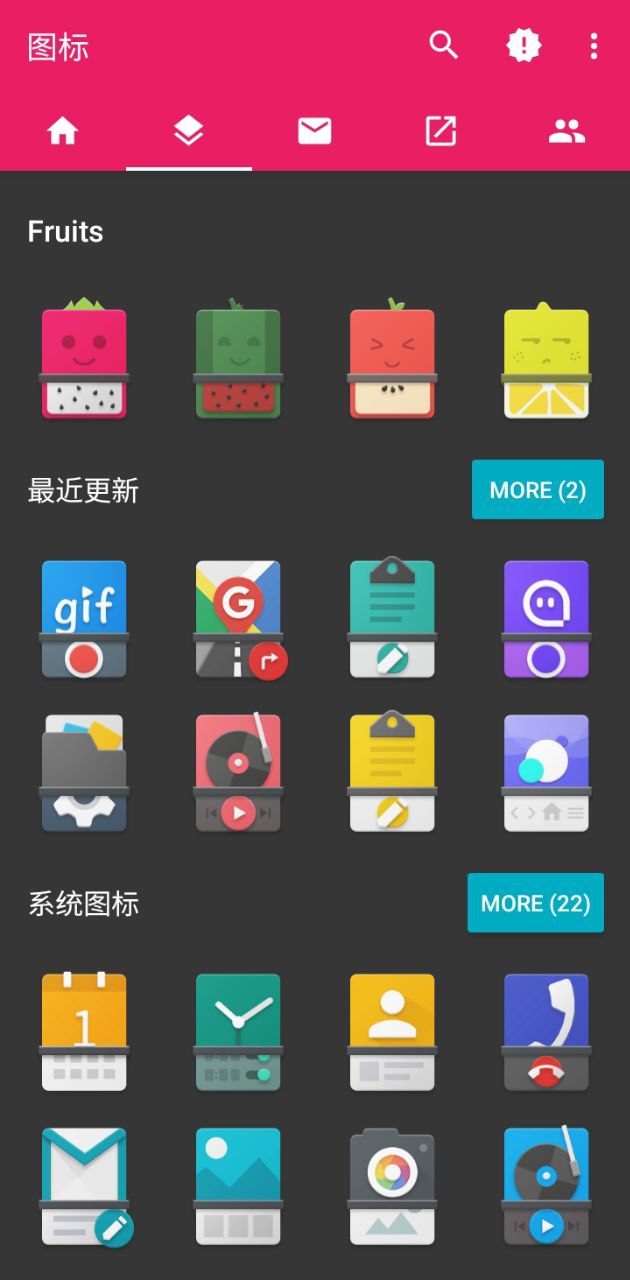630x1280 pixels.
Task: Select the camera icon
Action: pos(392,1186)
